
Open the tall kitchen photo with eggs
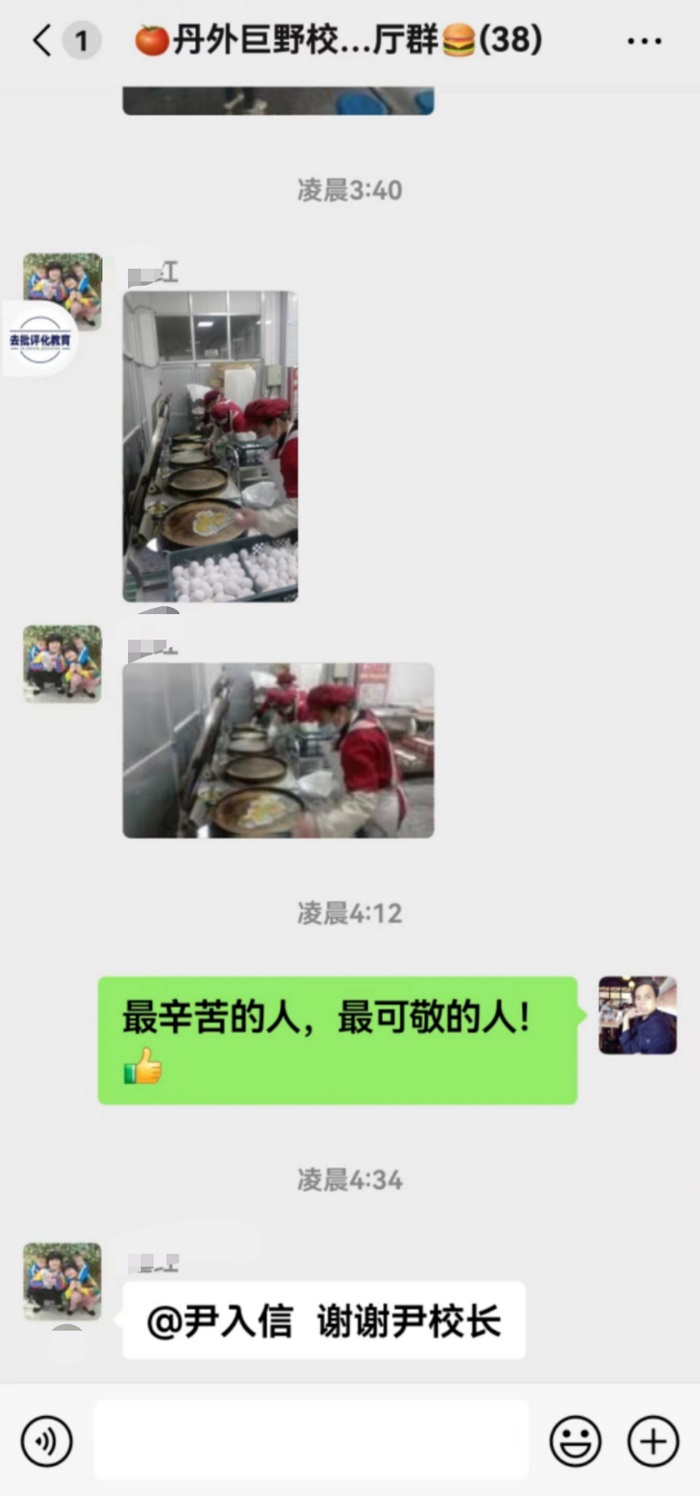(x=210, y=446)
